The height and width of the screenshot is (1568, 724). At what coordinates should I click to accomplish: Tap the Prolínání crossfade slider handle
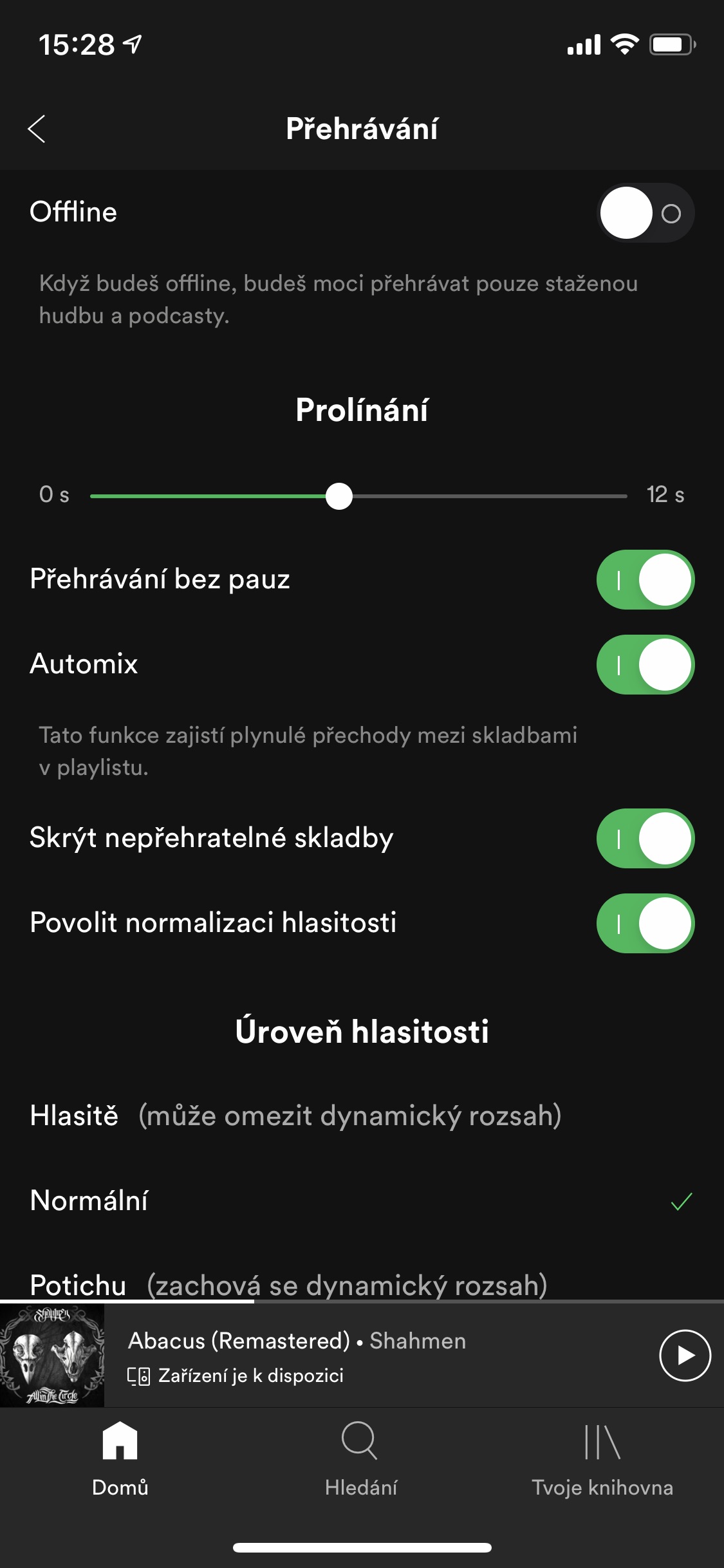(x=339, y=496)
